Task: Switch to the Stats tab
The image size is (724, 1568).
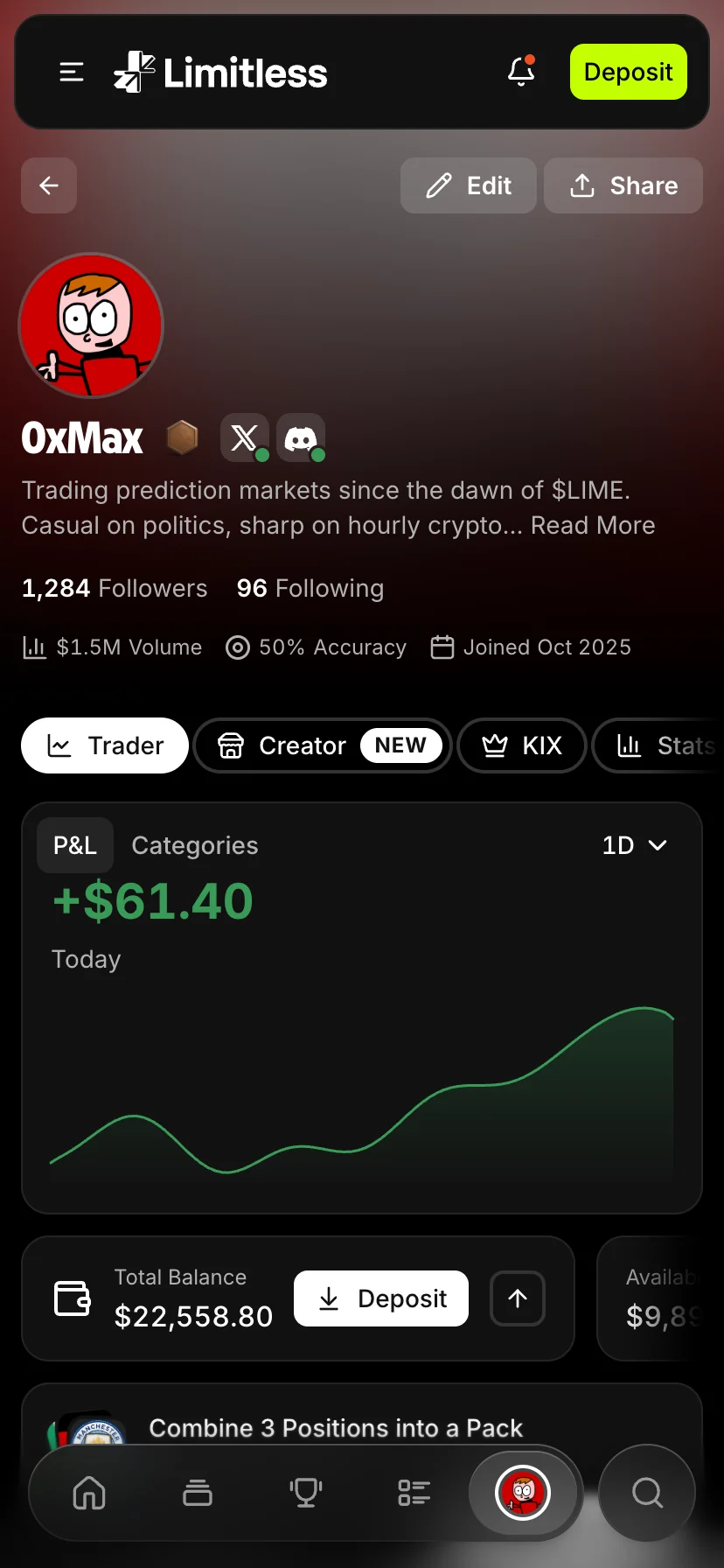Action: coord(658,745)
